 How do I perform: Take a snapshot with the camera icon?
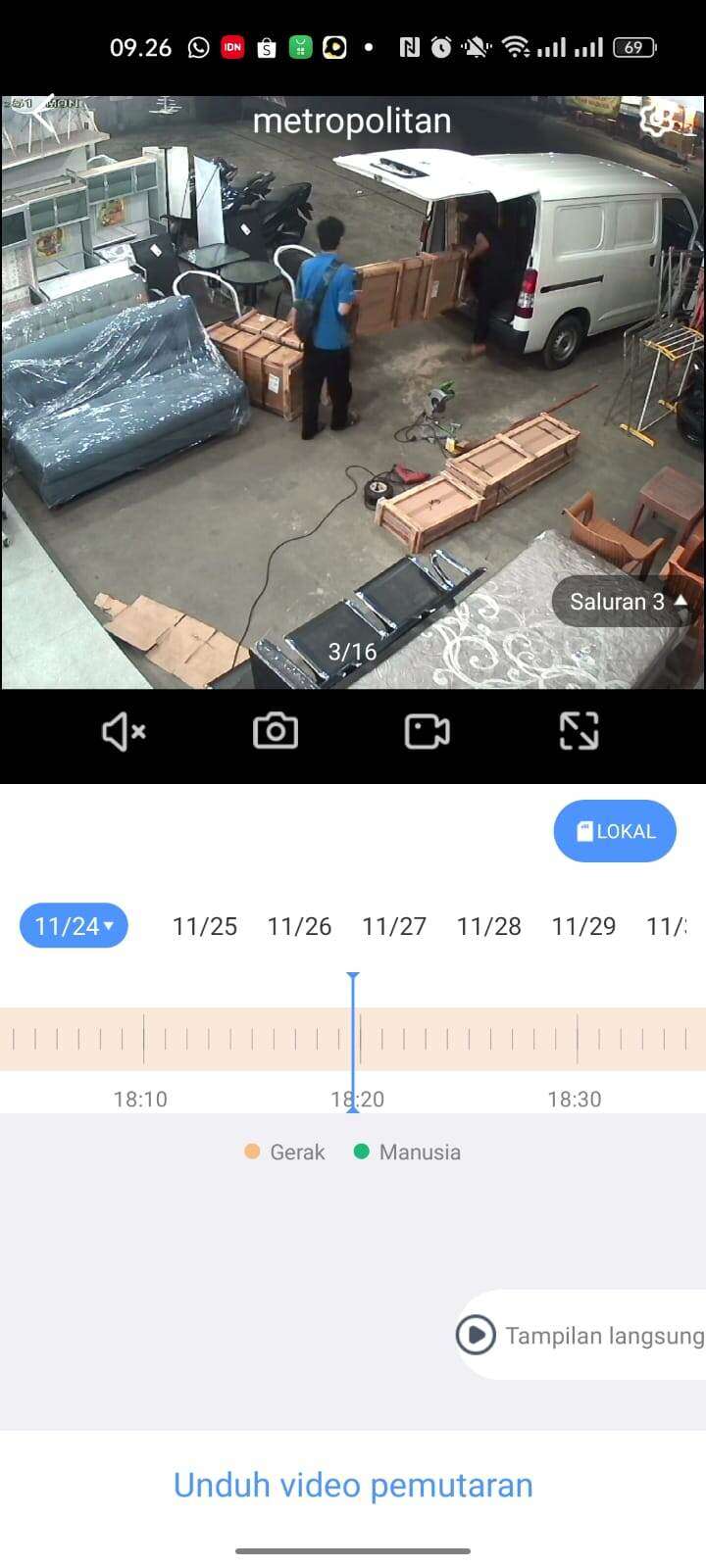click(x=276, y=731)
